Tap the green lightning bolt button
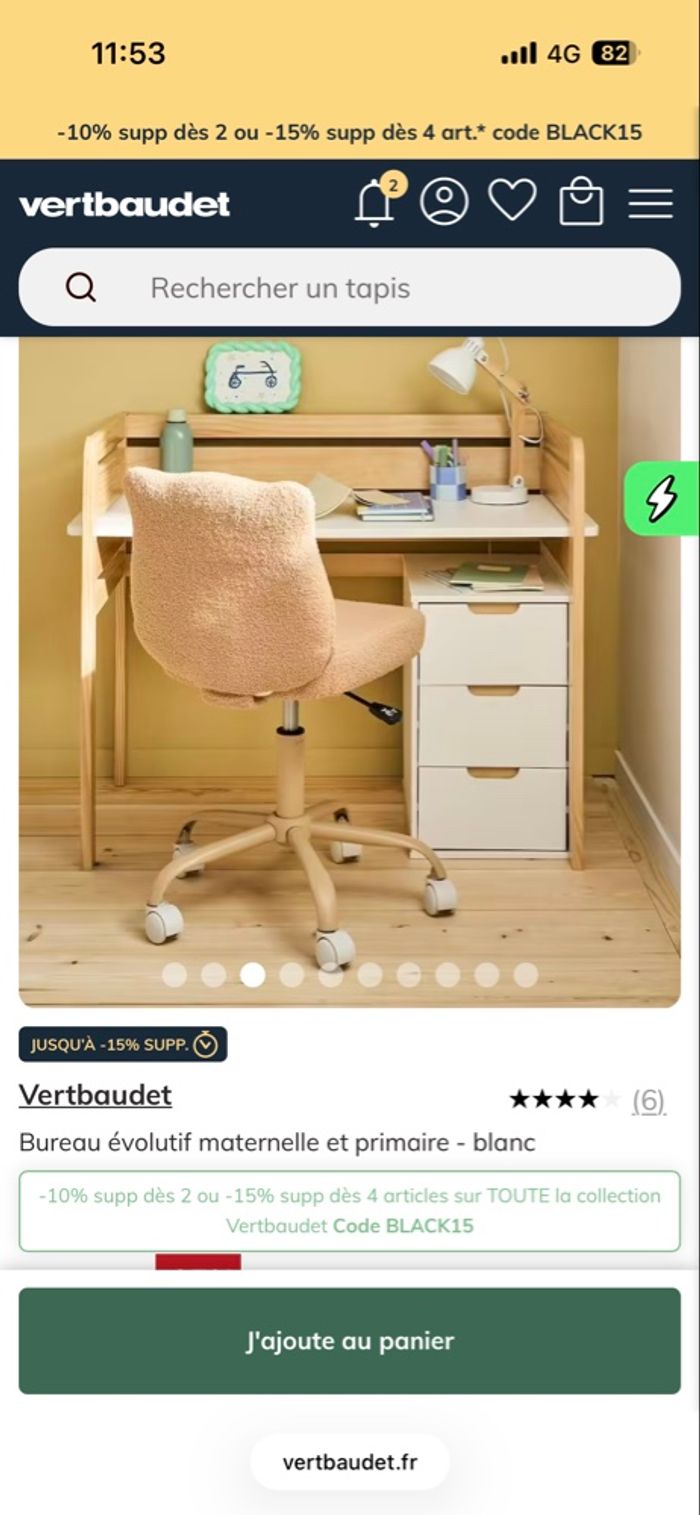 (660, 499)
